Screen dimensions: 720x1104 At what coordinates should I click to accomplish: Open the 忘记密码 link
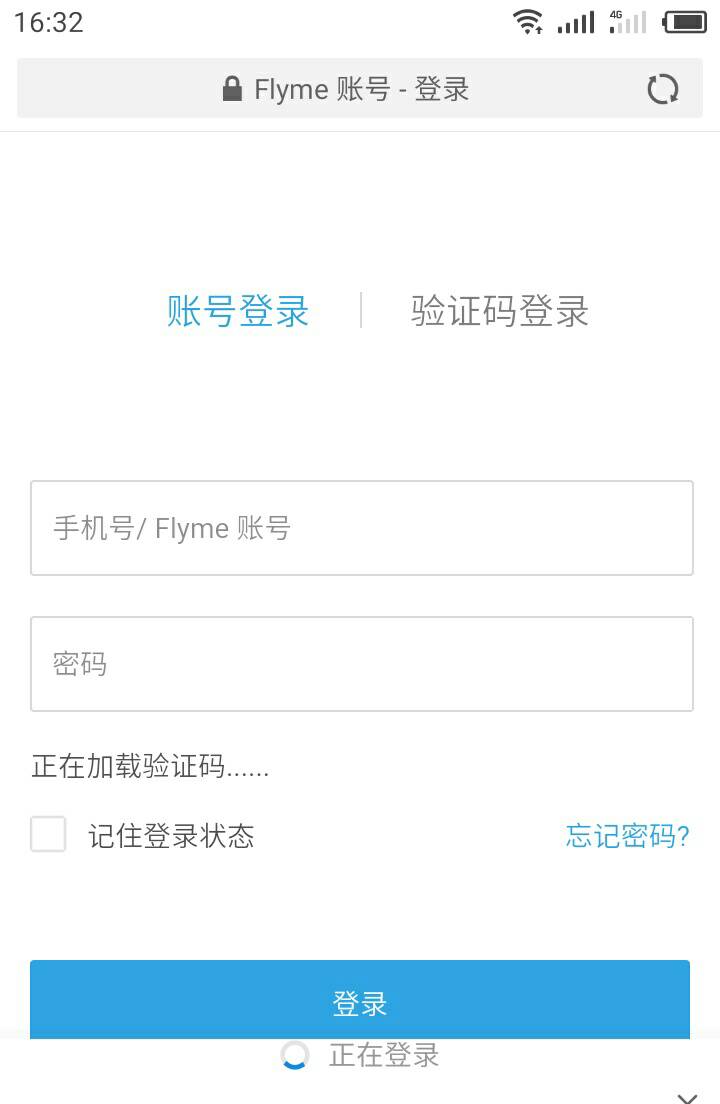coord(626,836)
